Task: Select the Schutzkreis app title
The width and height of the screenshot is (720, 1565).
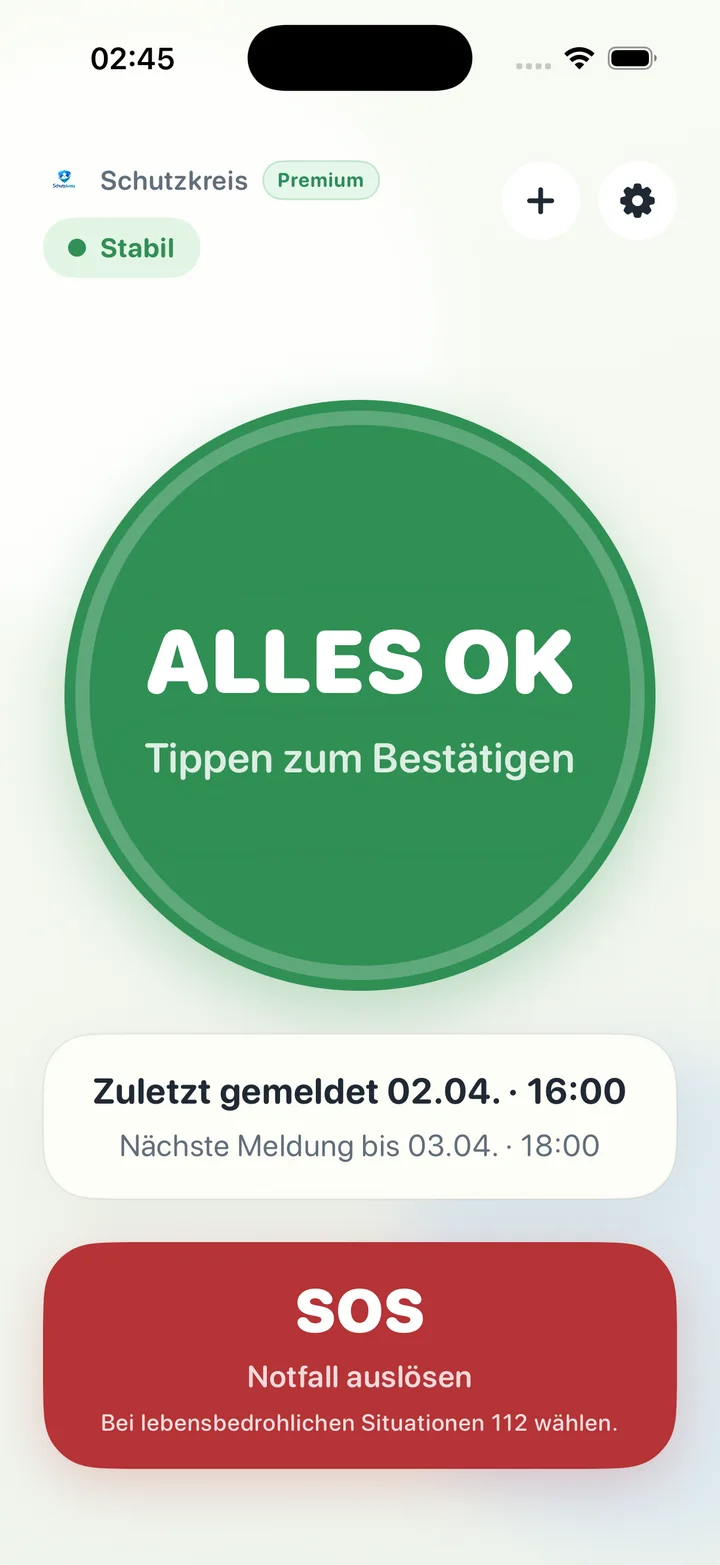Action: pyautogui.click(x=172, y=181)
